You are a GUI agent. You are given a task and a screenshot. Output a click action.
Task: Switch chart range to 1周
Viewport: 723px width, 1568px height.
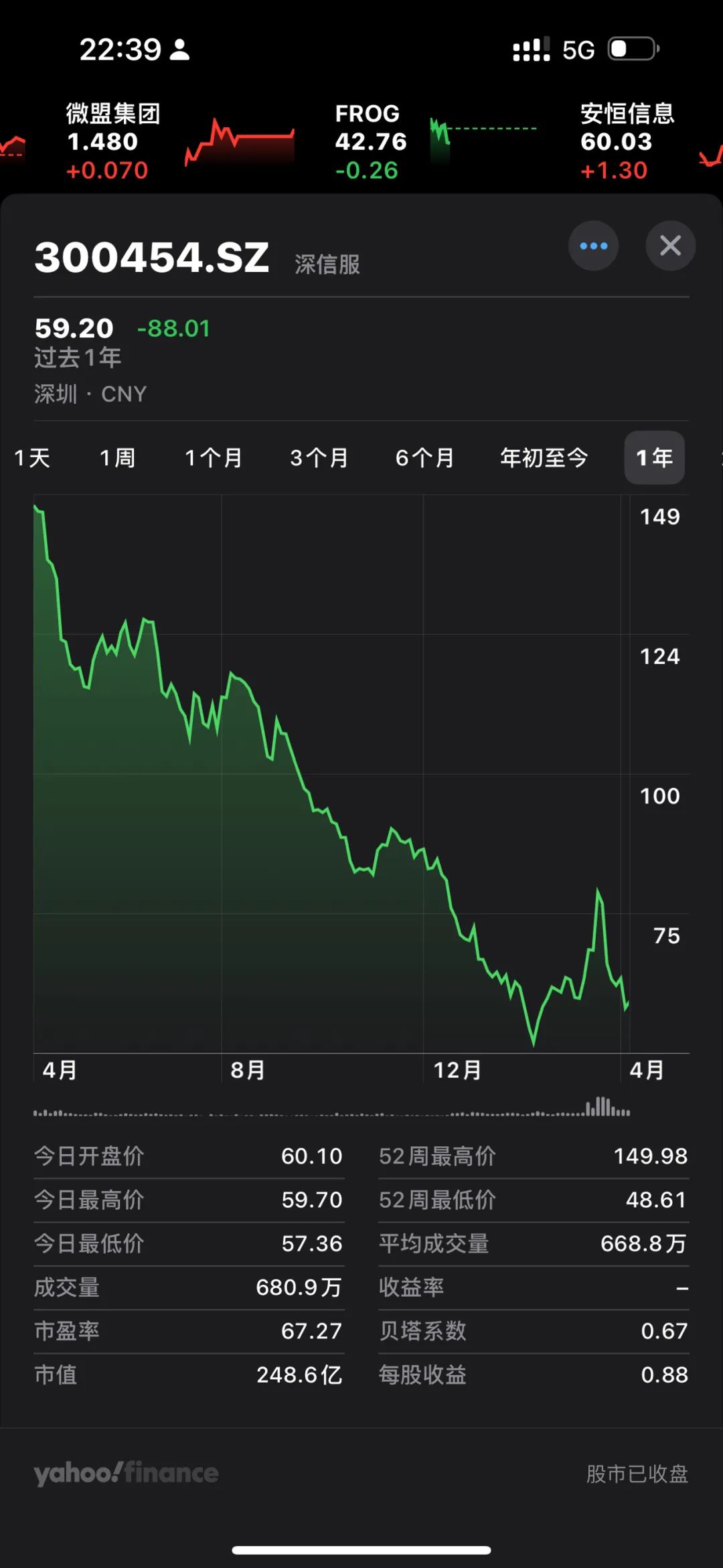click(118, 458)
